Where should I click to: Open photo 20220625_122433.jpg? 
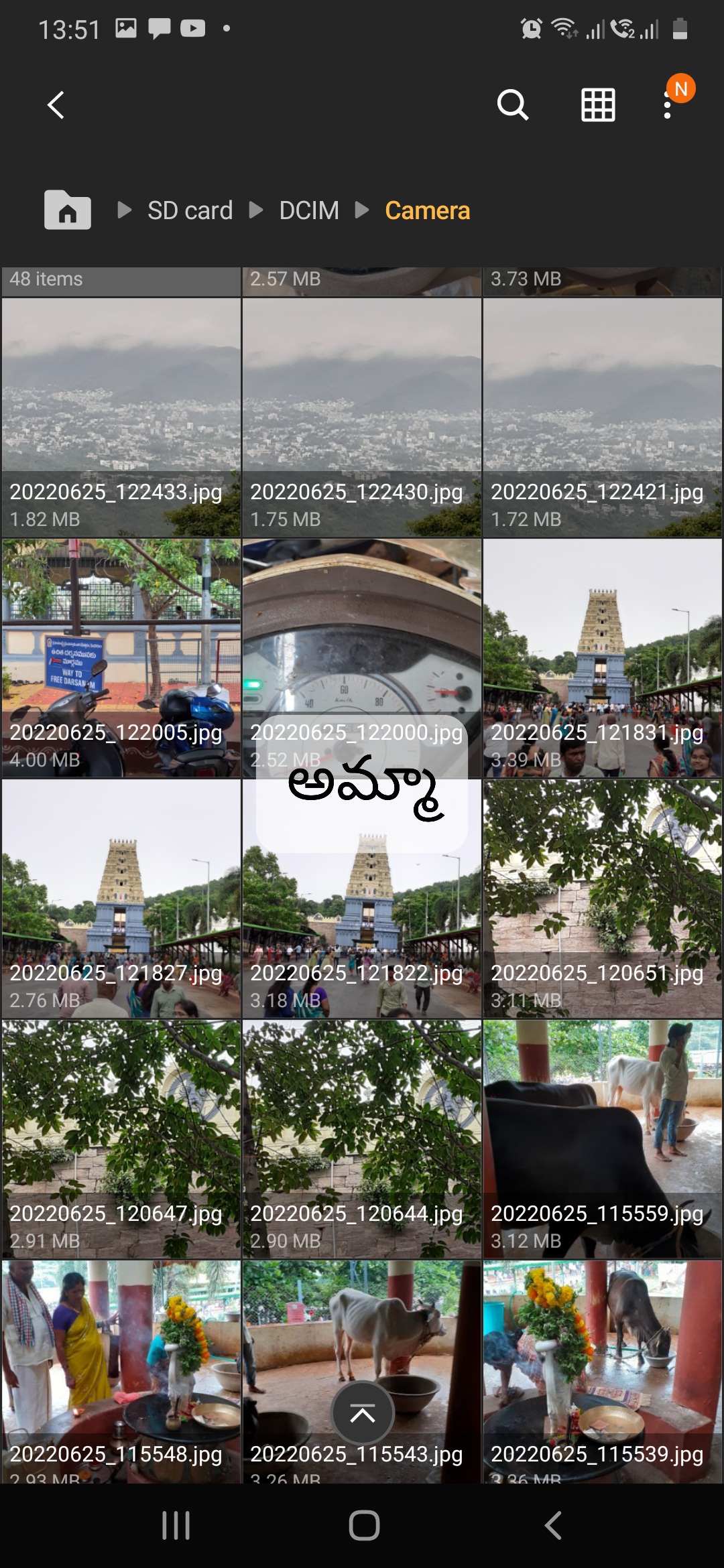click(121, 417)
